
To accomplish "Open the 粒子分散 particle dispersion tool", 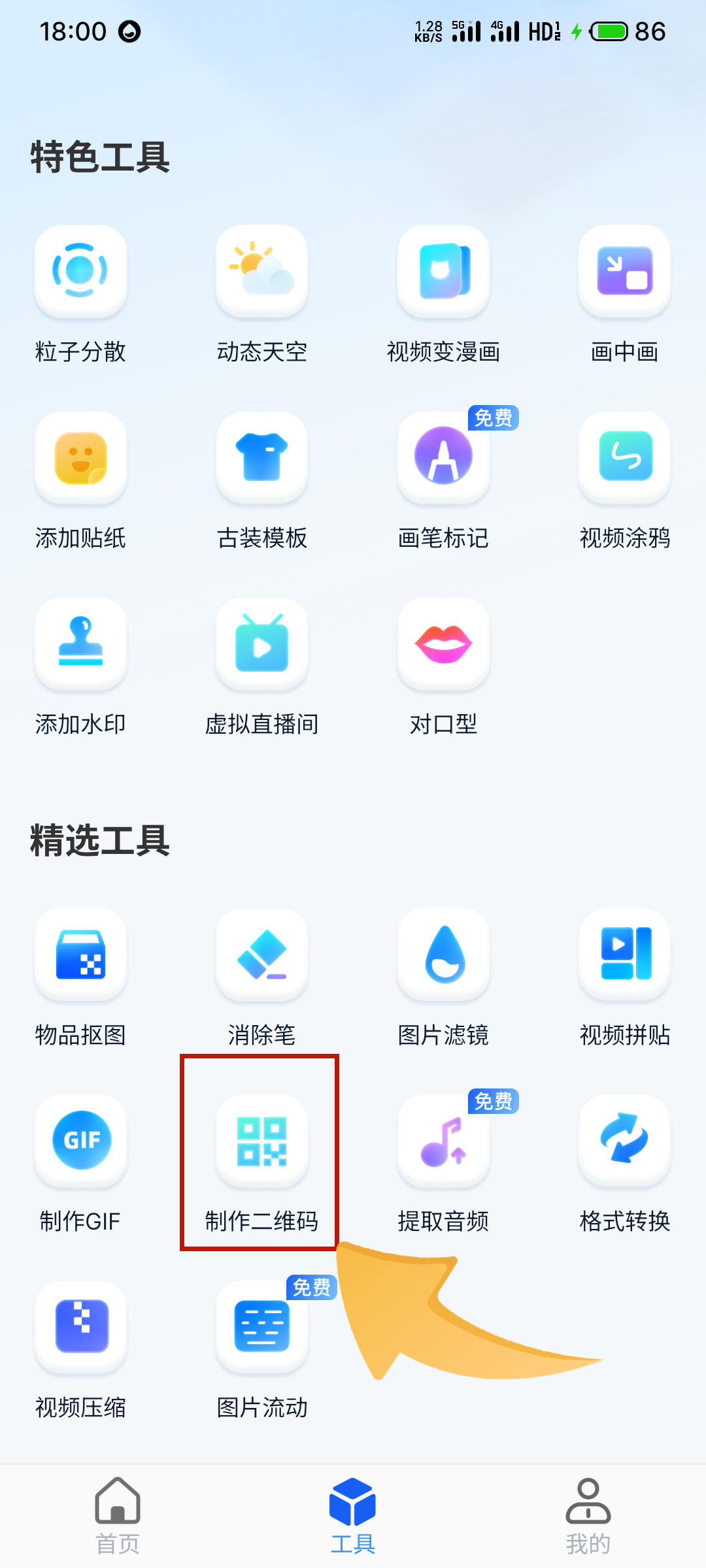I will (x=80, y=271).
